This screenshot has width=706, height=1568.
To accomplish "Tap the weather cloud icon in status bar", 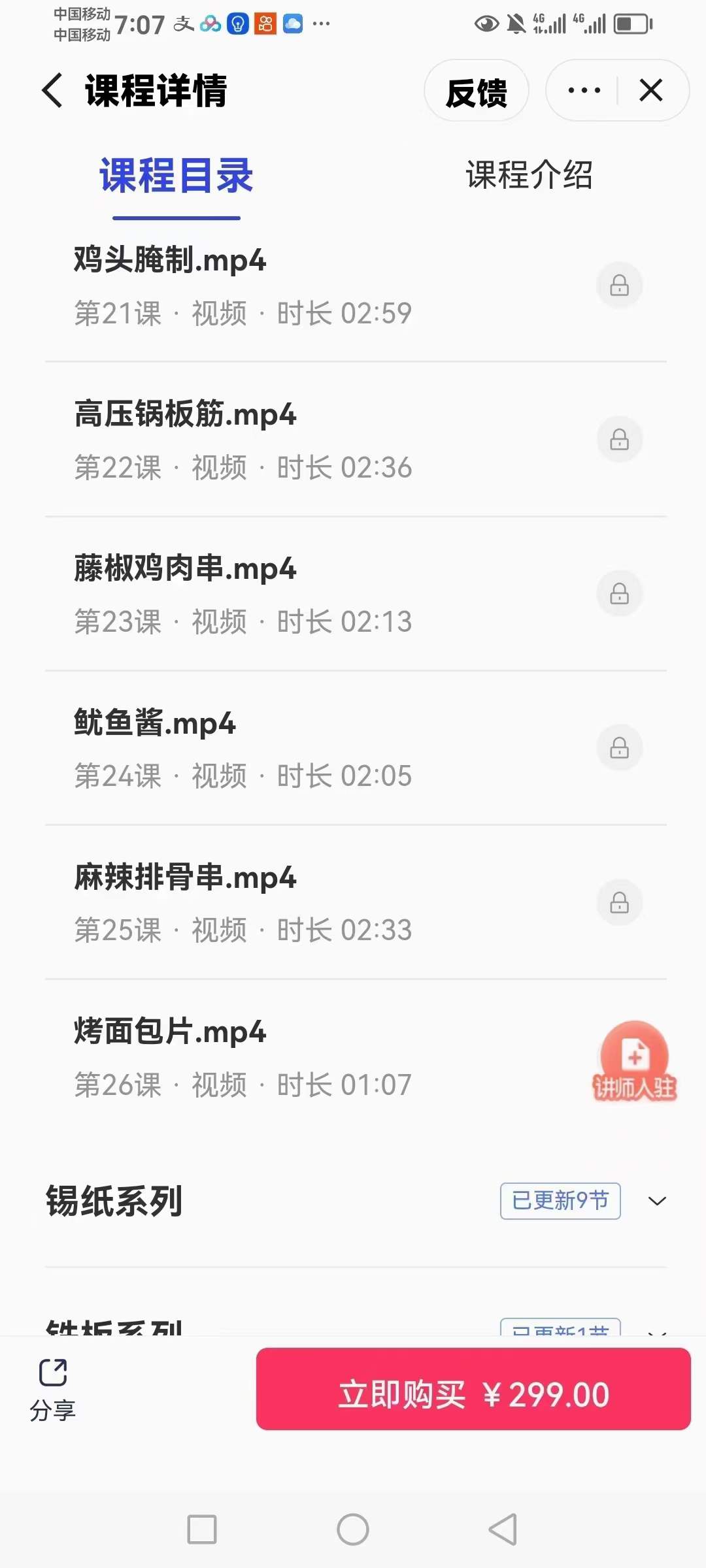I will tap(294, 24).
